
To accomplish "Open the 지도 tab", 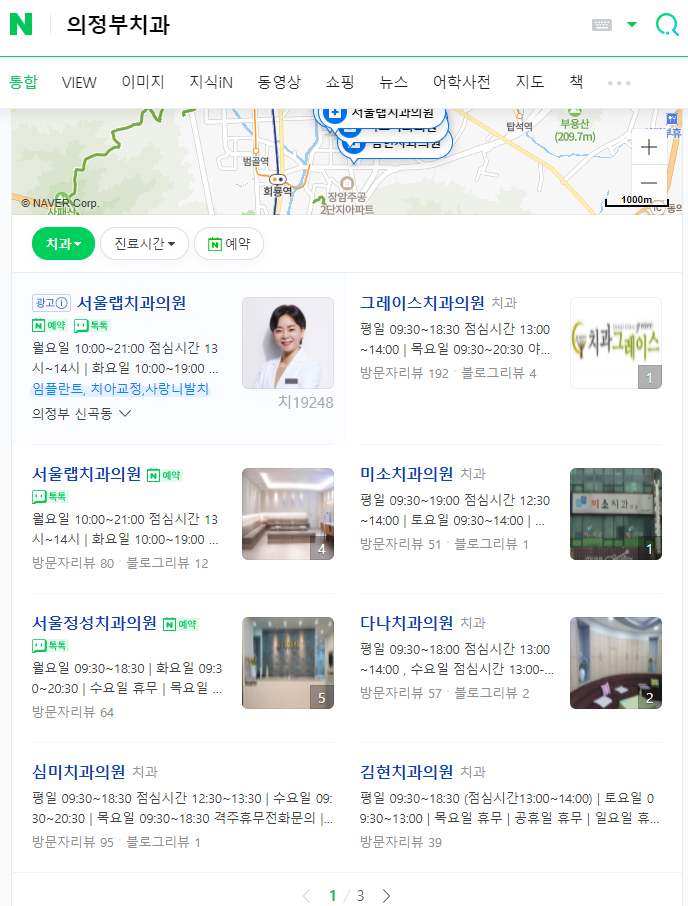I will pyautogui.click(x=530, y=82).
